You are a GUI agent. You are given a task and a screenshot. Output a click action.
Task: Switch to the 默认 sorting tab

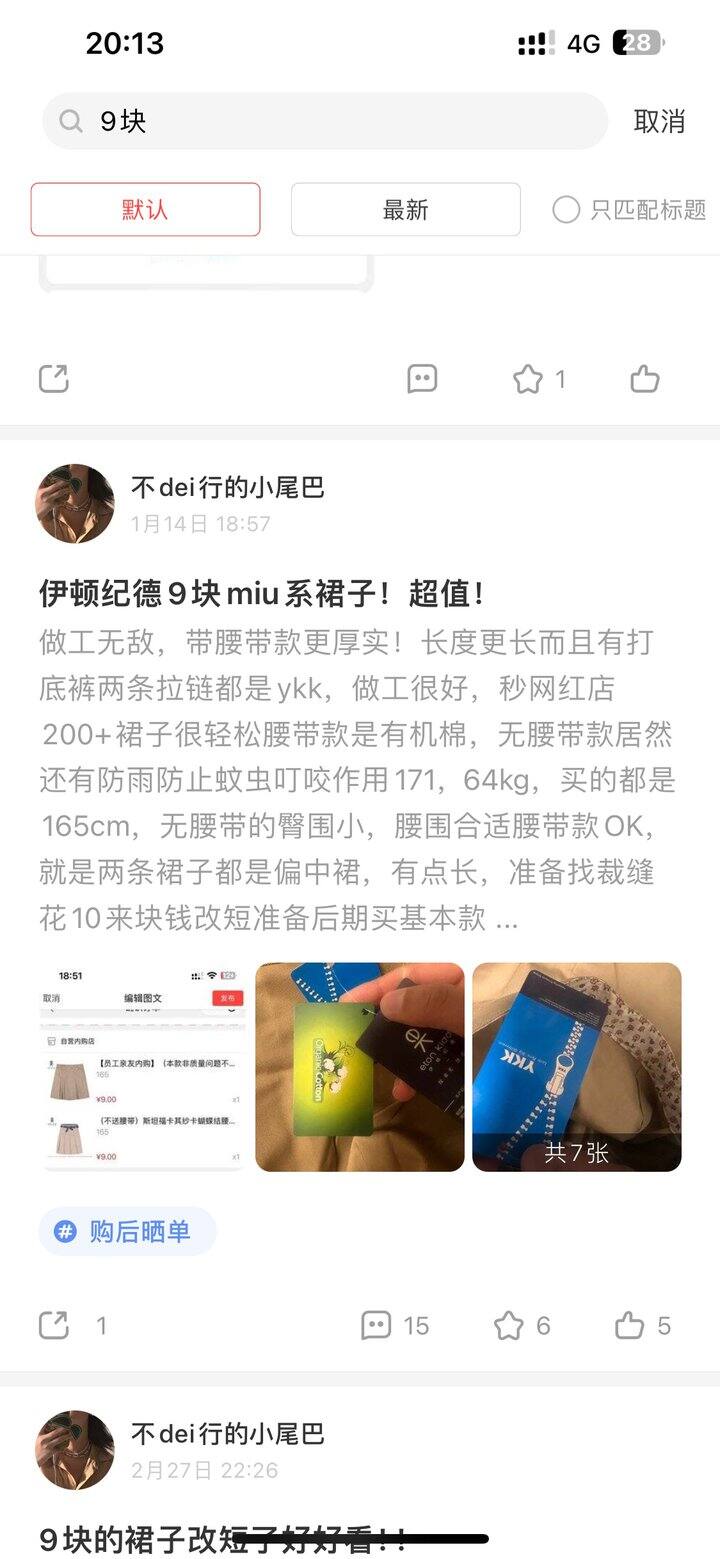[x=145, y=210]
